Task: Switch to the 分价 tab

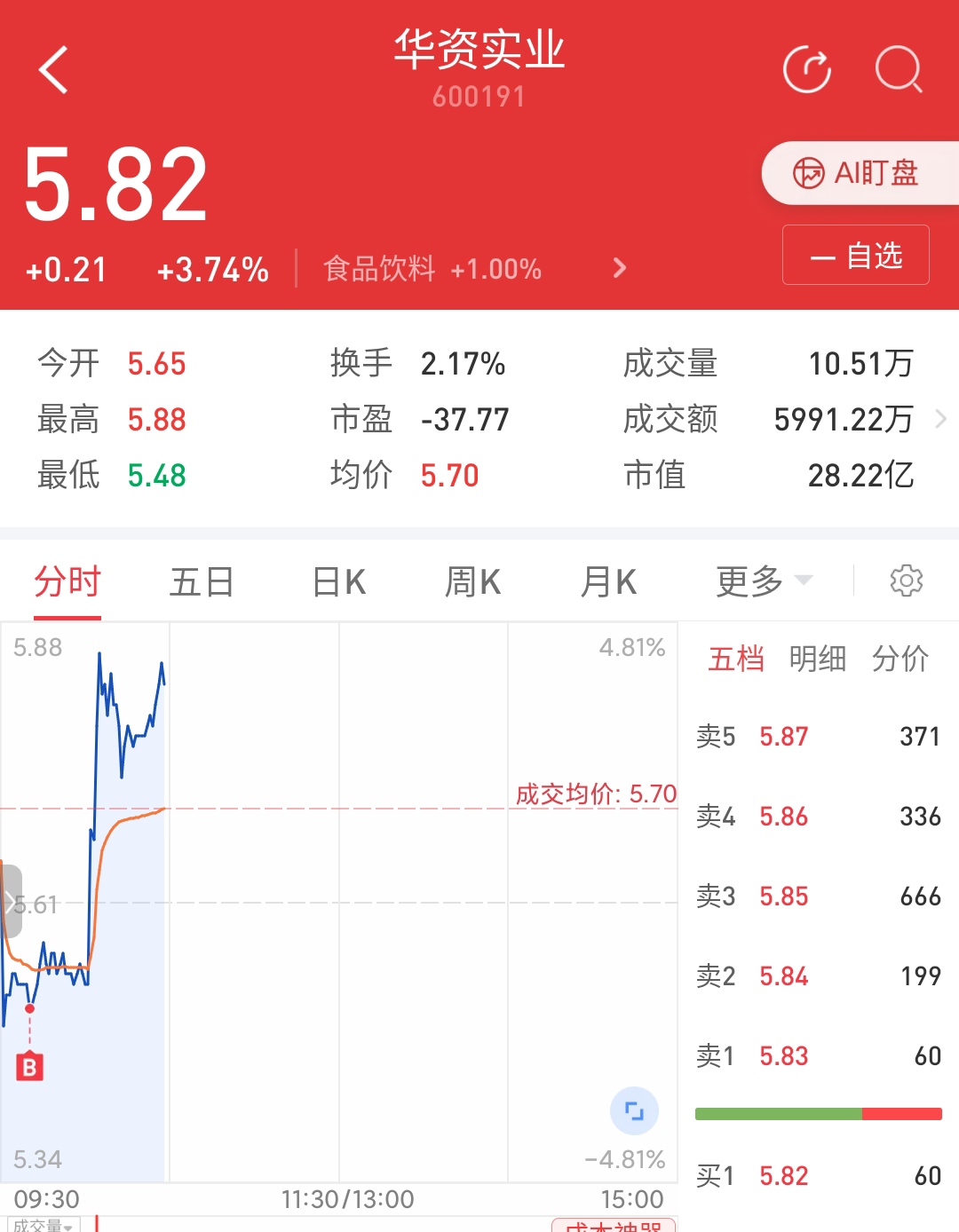Action: coord(900,659)
